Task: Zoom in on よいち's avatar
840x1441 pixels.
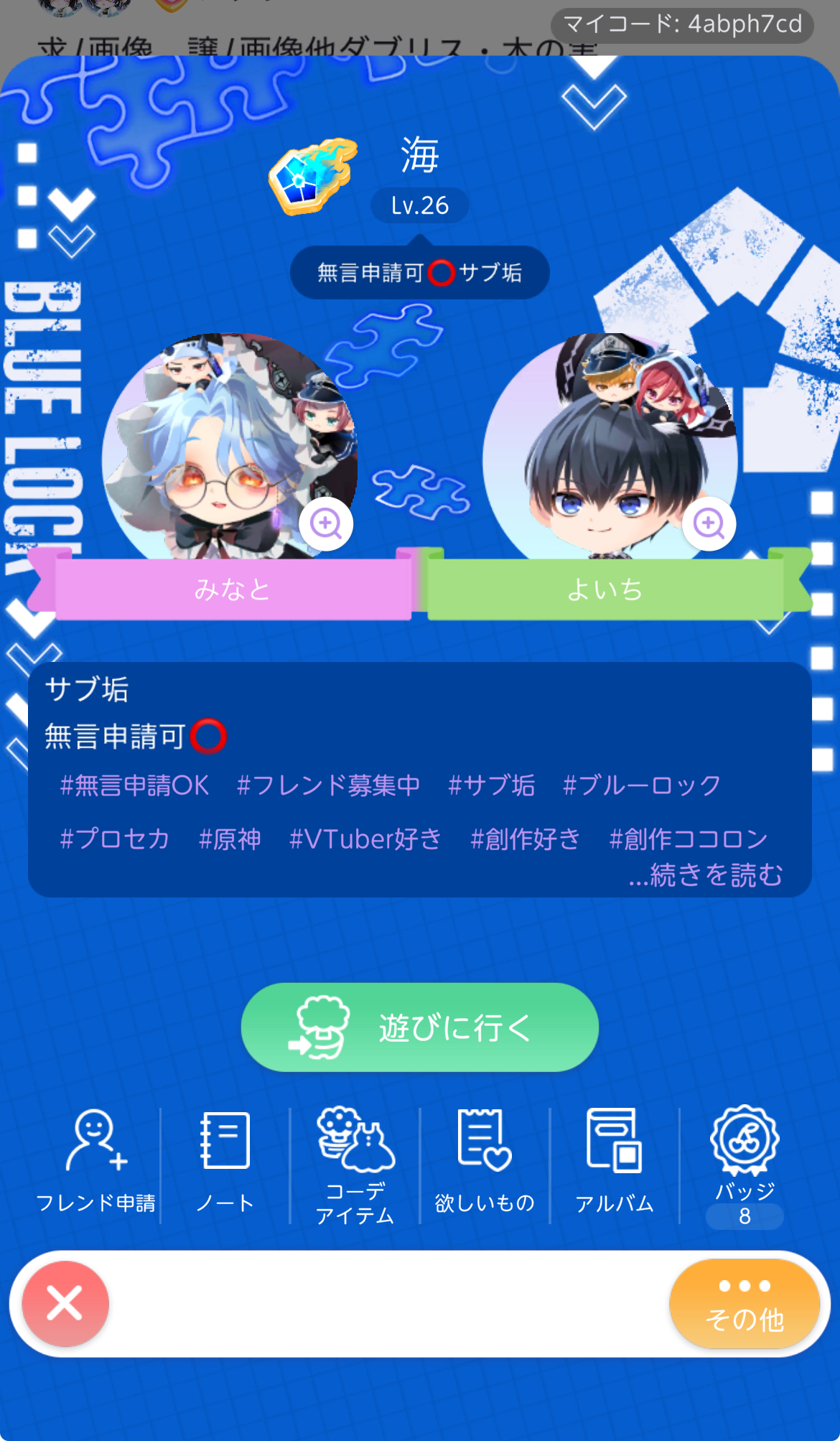Action: [709, 523]
